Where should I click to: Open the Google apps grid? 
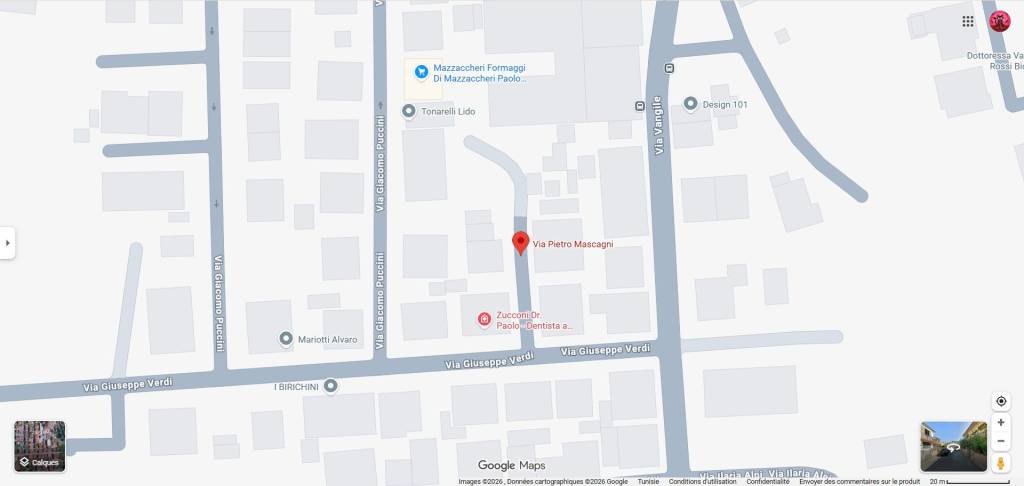pyautogui.click(x=968, y=21)
